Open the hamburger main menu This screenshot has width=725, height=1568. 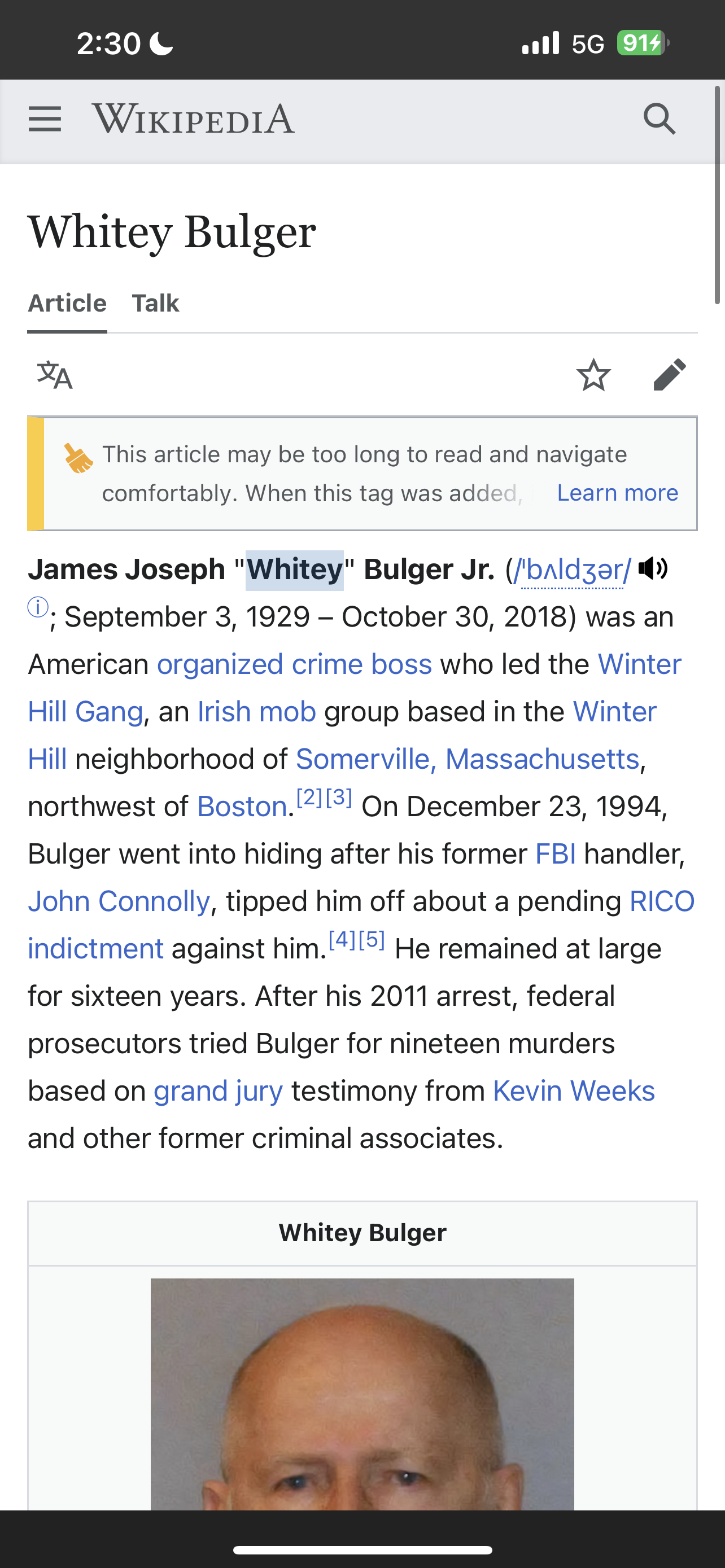(x=45, y=119)
